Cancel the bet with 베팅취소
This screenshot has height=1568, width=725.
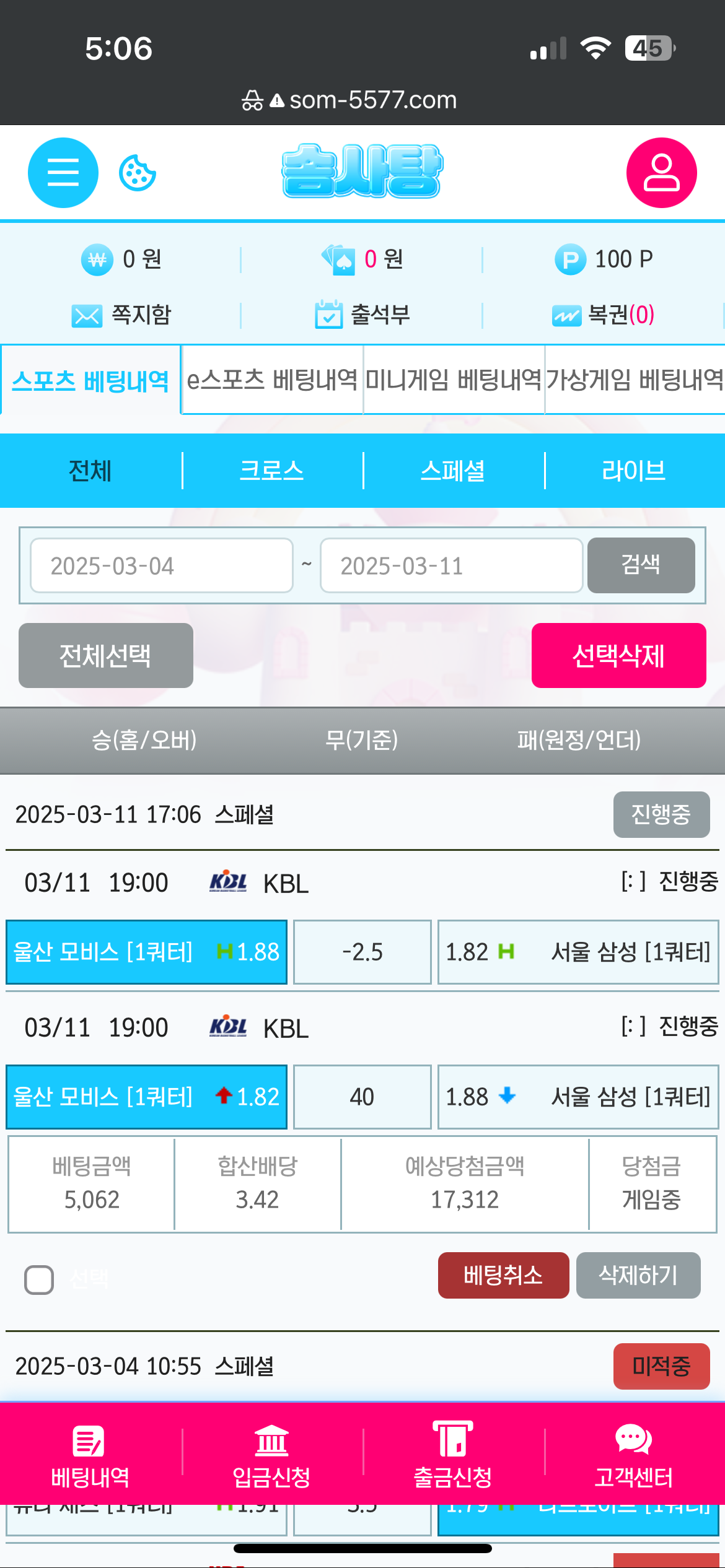(503, 1275)
